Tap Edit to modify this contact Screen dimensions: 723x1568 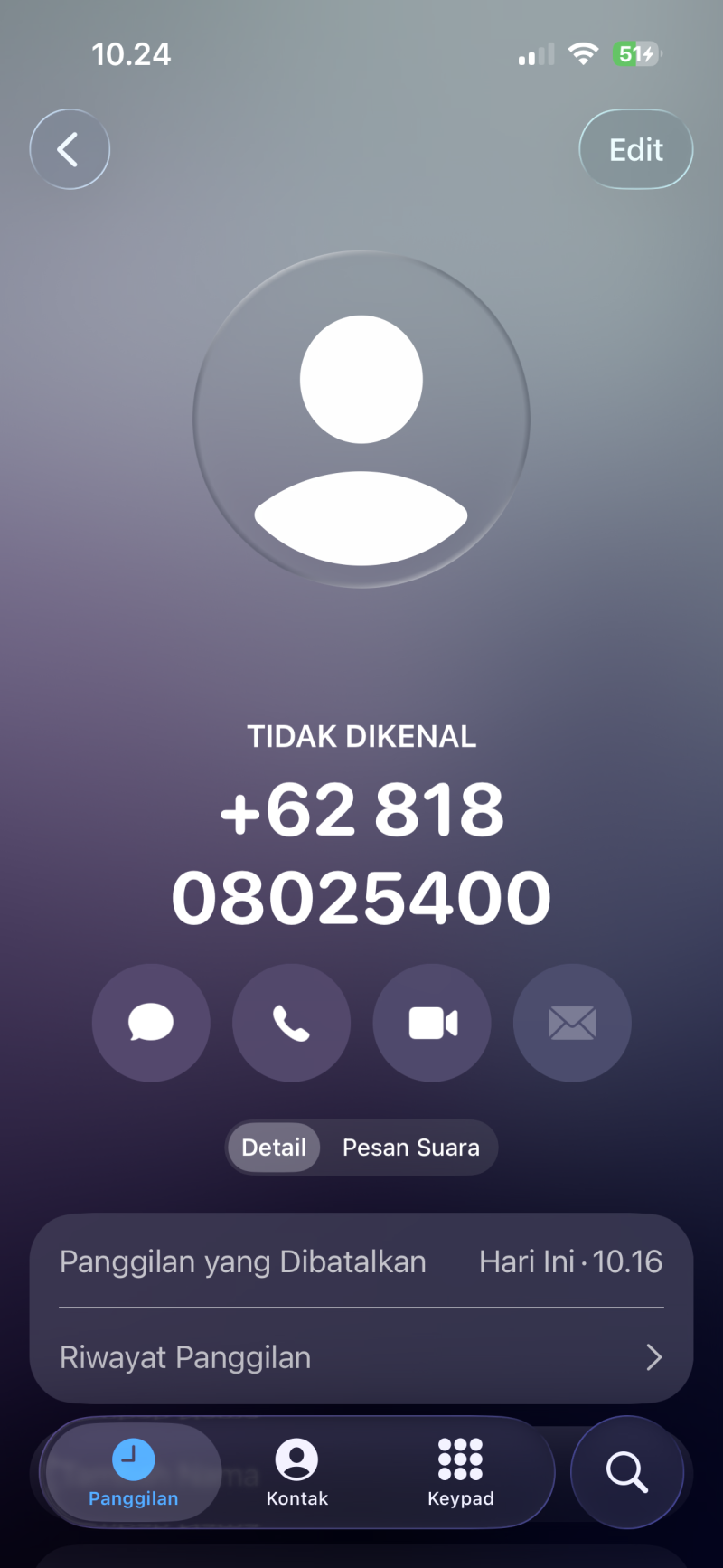(635, 149)
